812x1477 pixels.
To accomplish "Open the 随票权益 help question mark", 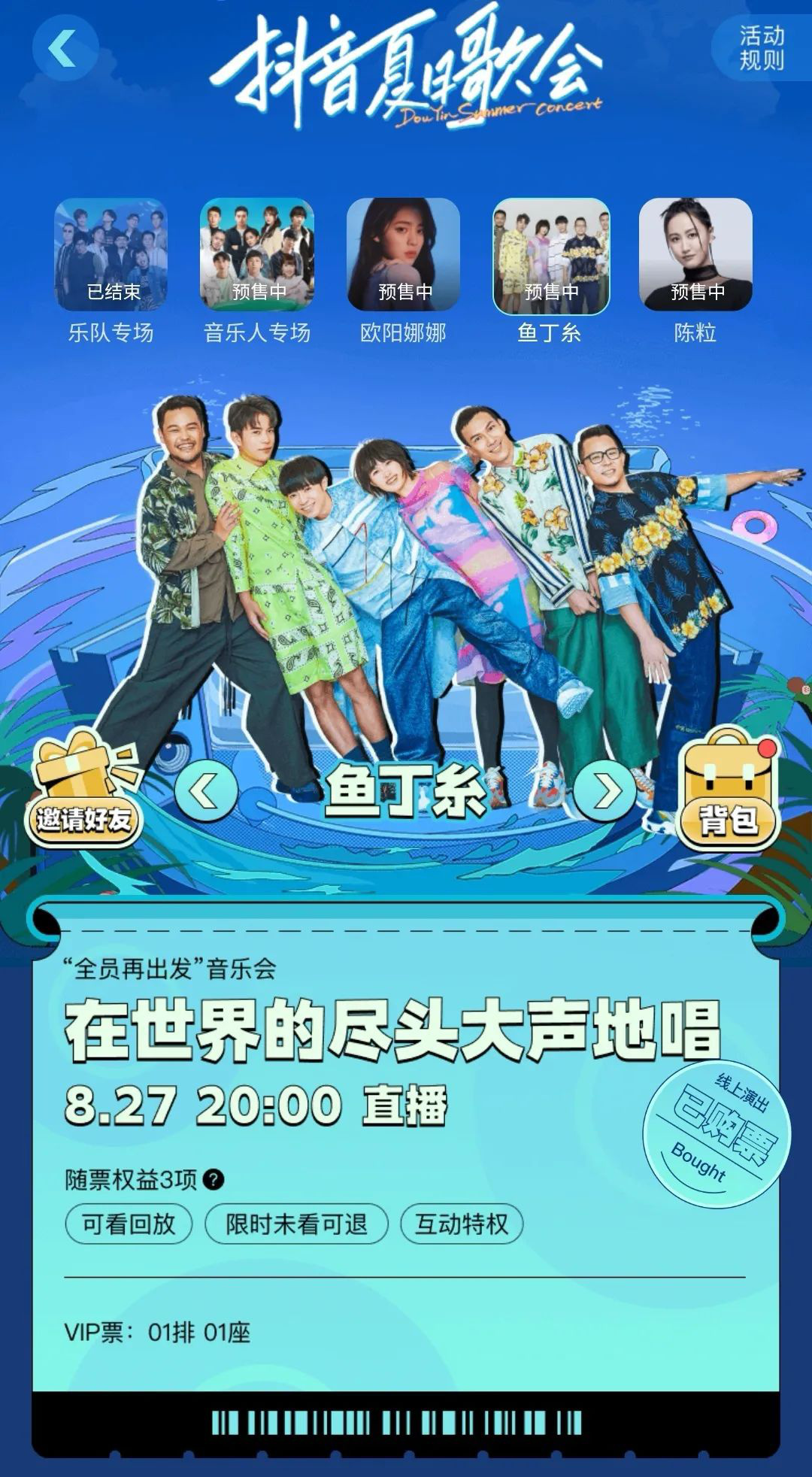I will 214,1179.
